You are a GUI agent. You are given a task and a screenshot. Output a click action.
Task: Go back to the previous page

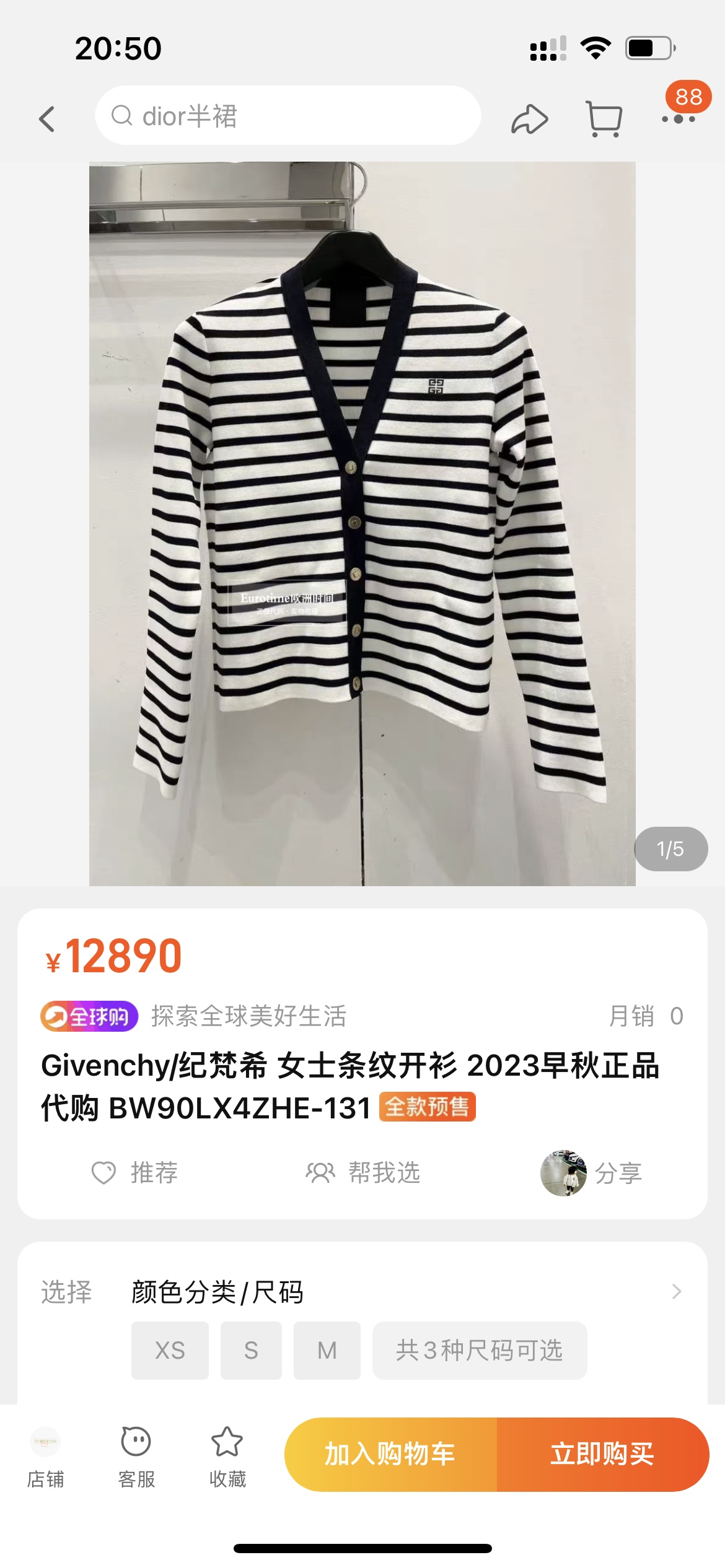pos(47,118)
